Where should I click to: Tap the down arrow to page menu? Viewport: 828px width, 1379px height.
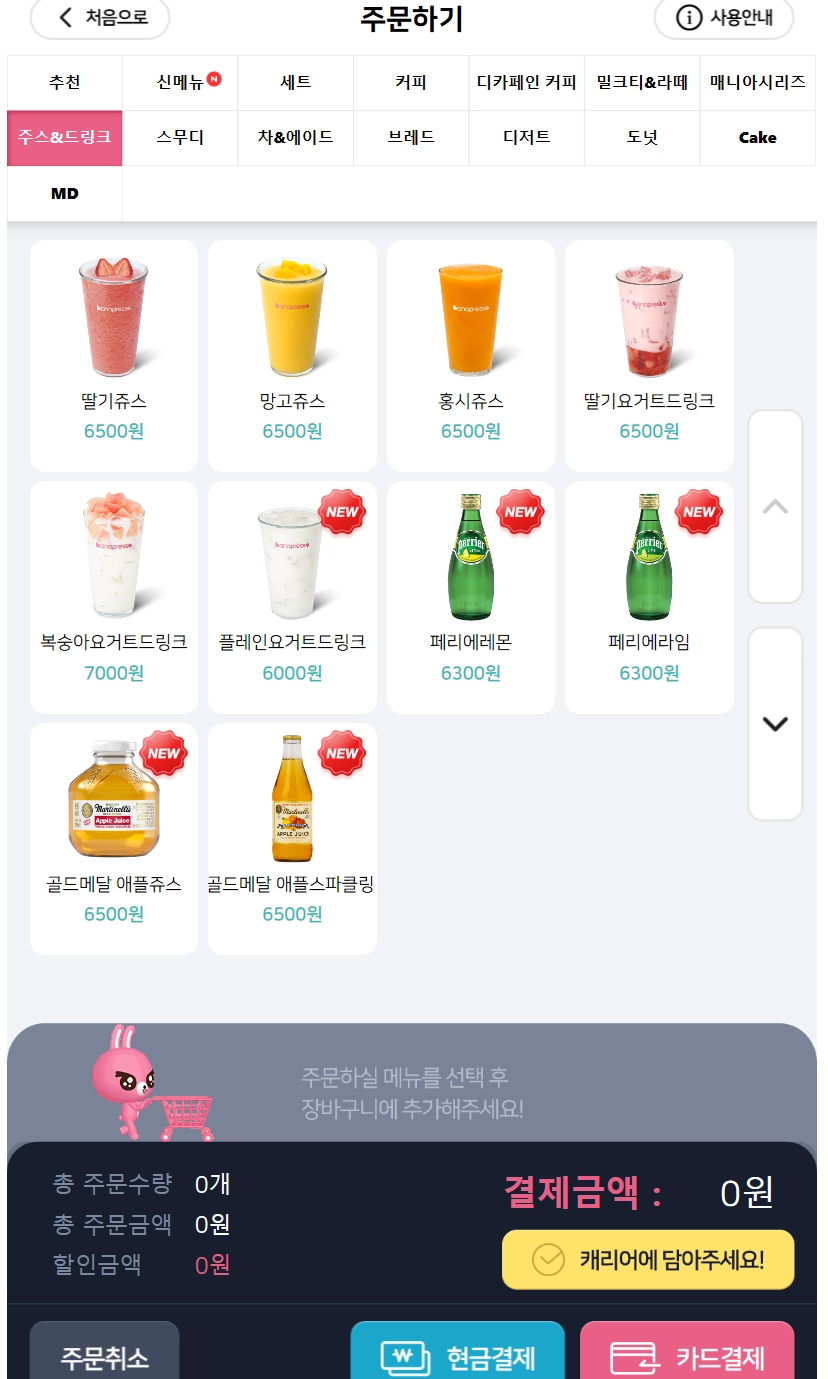[775, 724]
